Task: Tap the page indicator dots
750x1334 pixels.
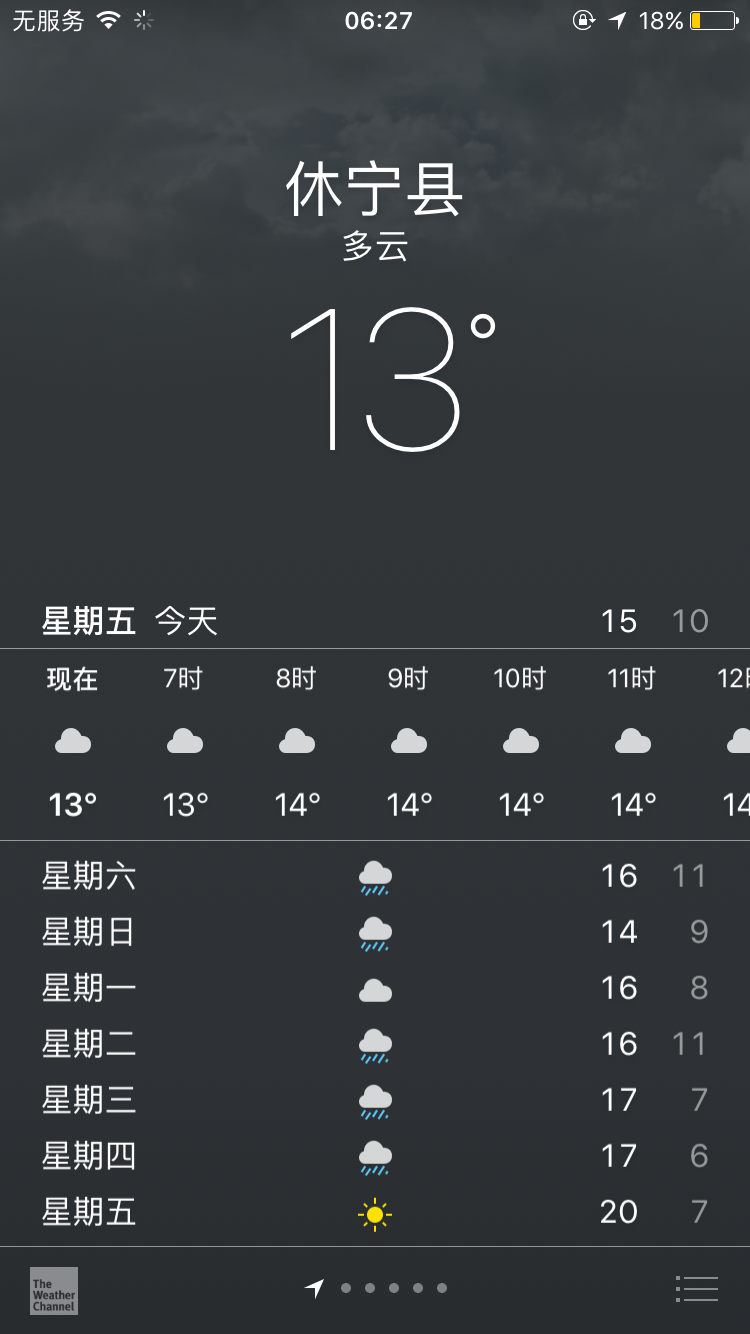Action: pos(376,1288)
